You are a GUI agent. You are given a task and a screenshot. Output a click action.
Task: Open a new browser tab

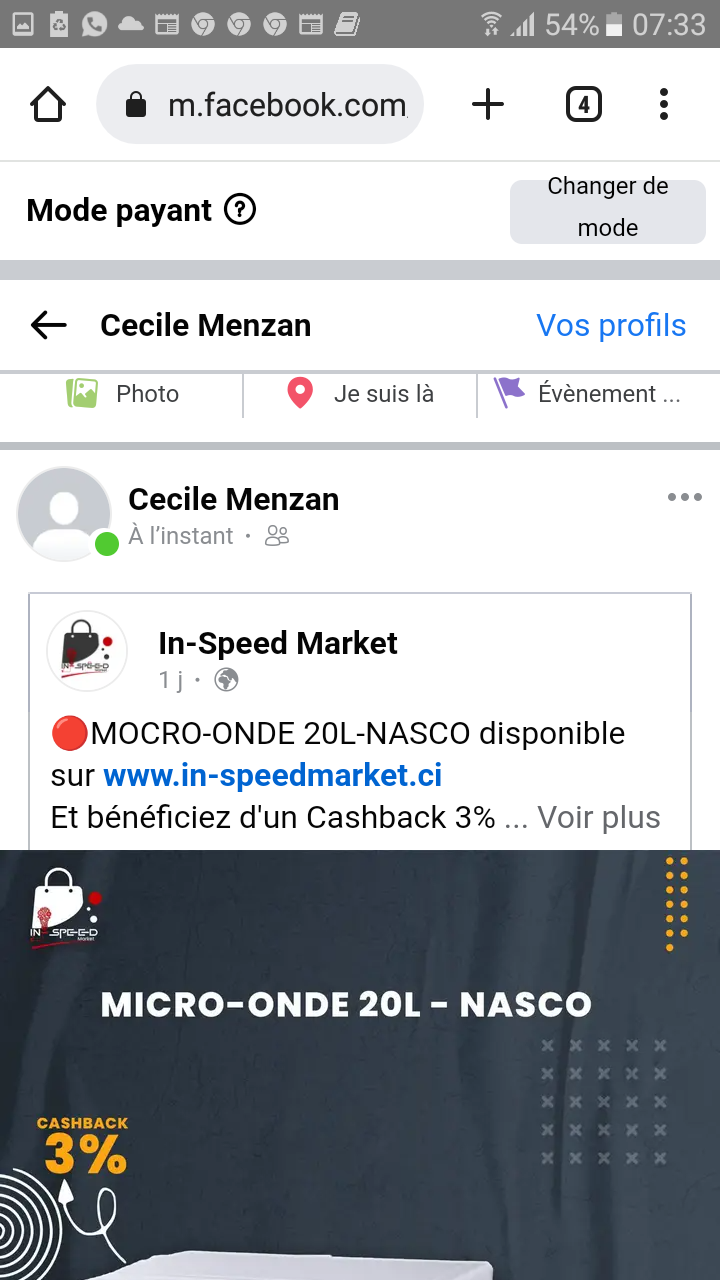pyautogui.click(x=488, y=105)
